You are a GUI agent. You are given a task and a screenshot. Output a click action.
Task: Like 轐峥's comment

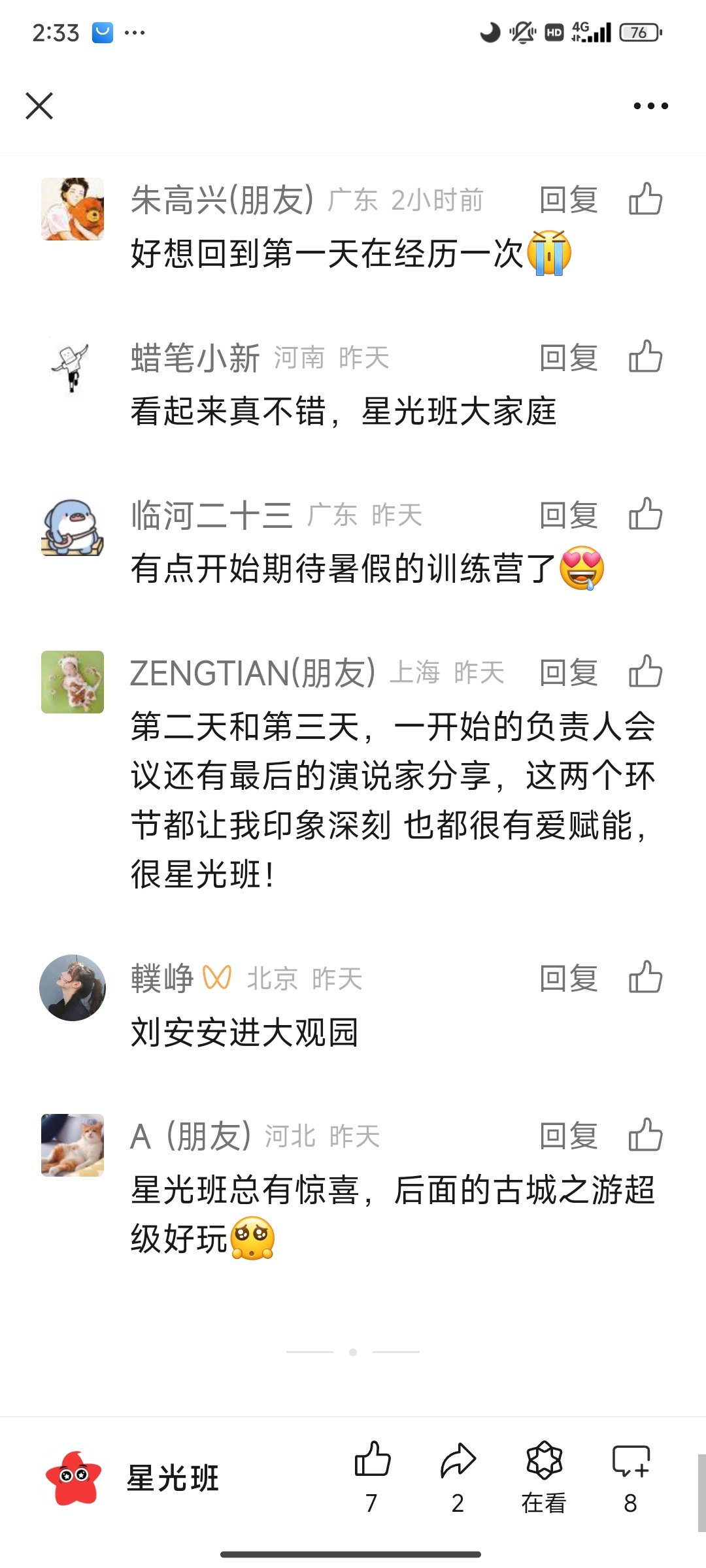(645, 977)
